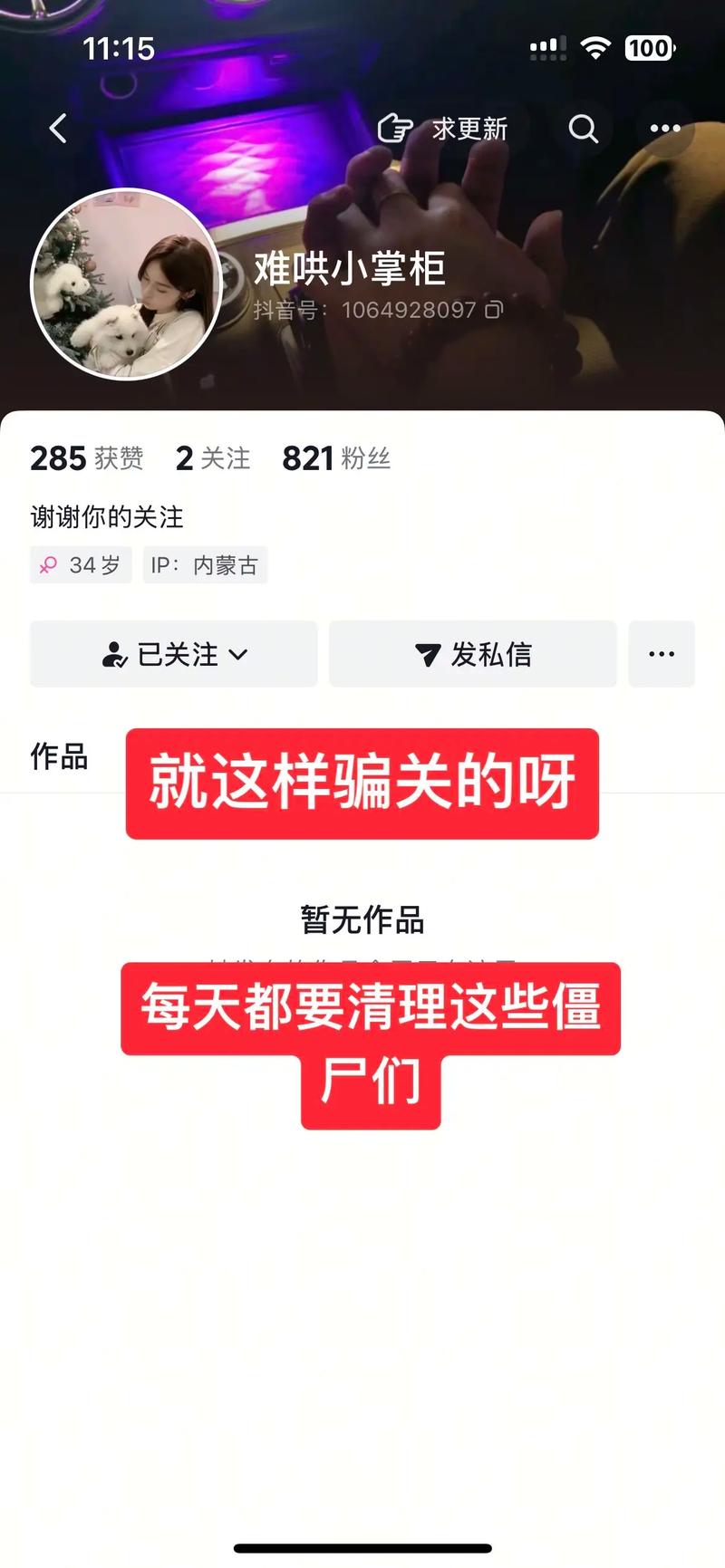This screenshot has height=1568, width=725.
Task: Open the top-right overflow menu
Action: (x=665, y=129)
